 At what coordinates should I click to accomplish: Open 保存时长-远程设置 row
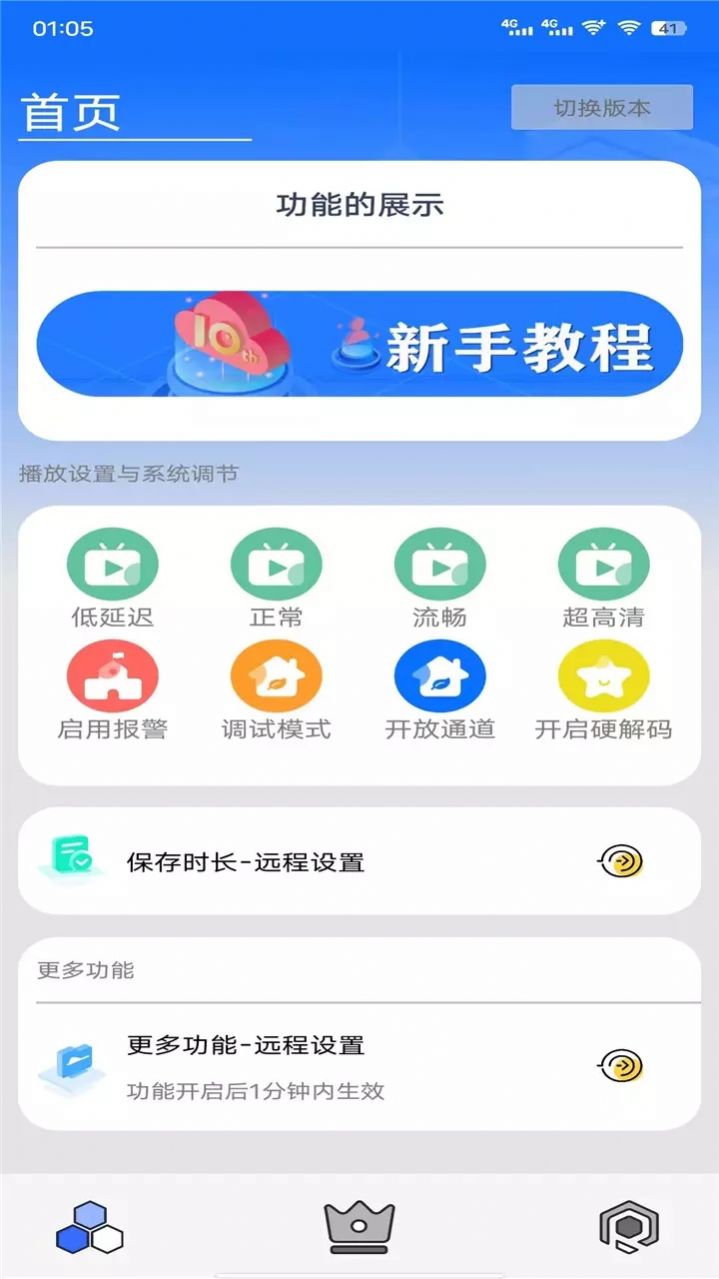(x=359, y=861)
